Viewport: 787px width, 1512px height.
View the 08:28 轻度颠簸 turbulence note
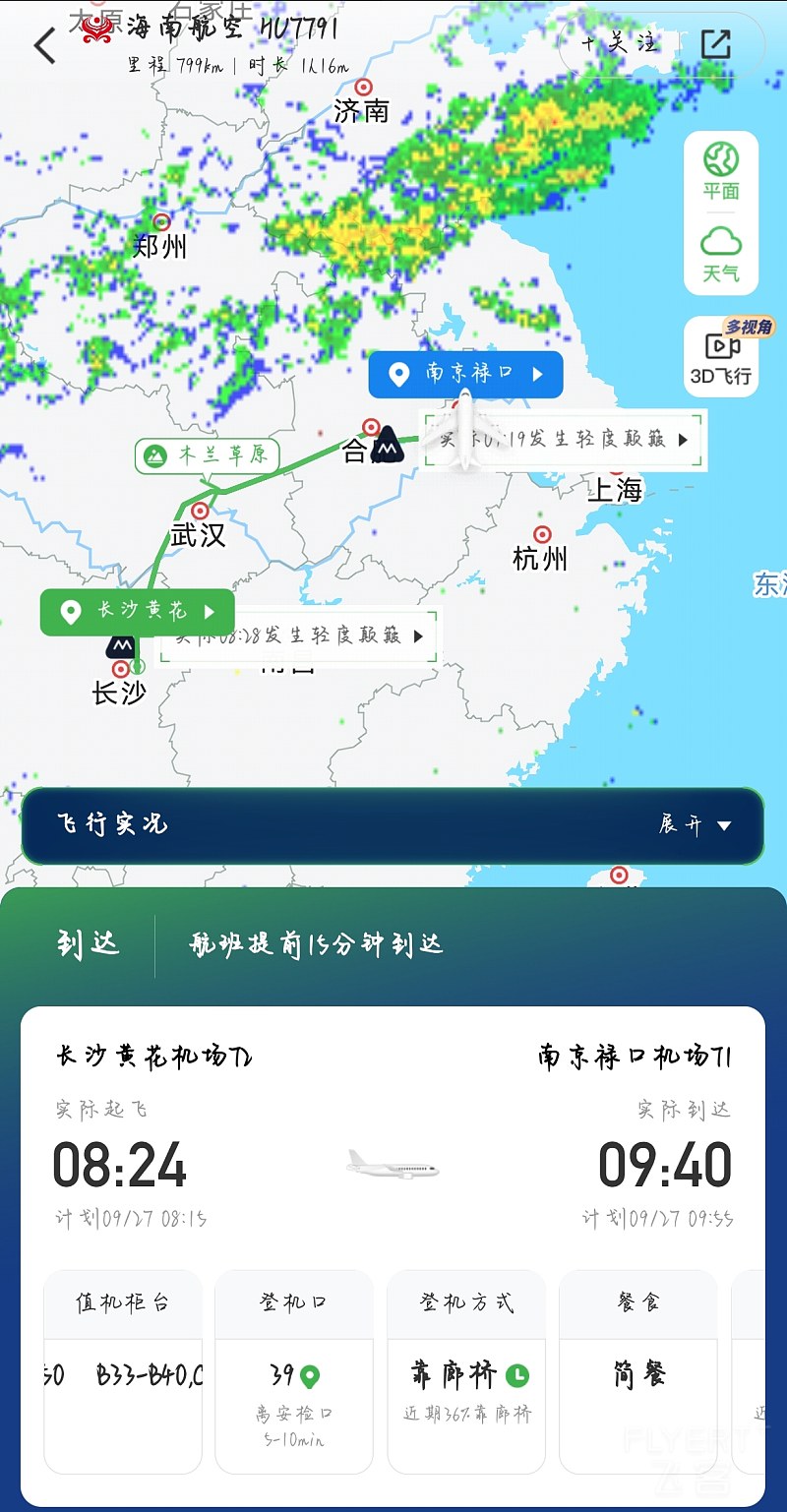pos(300,635)
